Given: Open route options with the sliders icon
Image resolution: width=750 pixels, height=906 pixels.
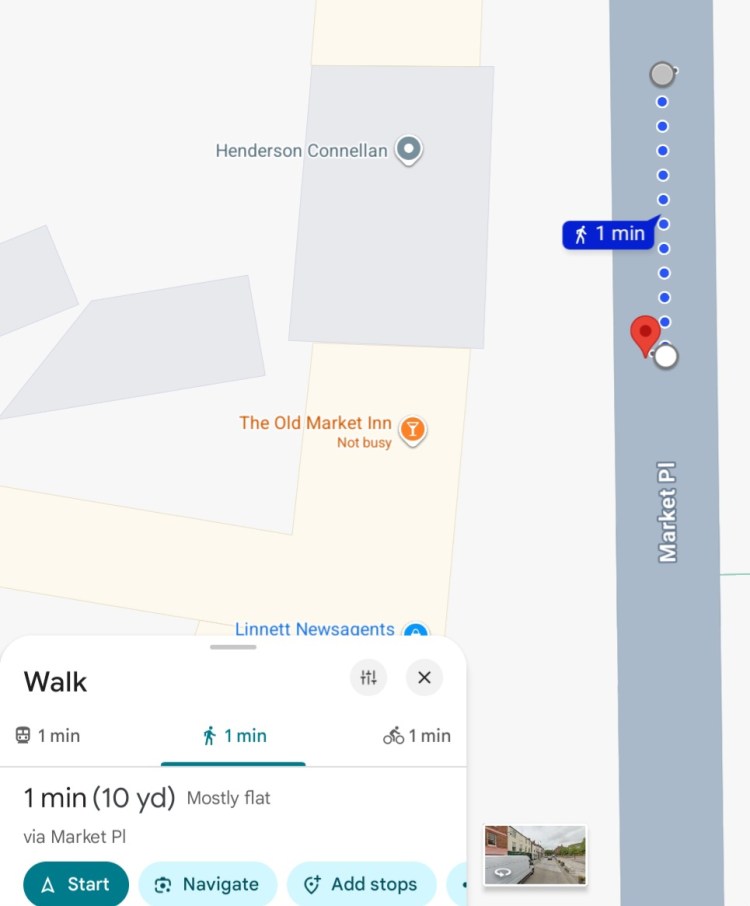Looking at the screenshot, I should [x=368, y=677].
